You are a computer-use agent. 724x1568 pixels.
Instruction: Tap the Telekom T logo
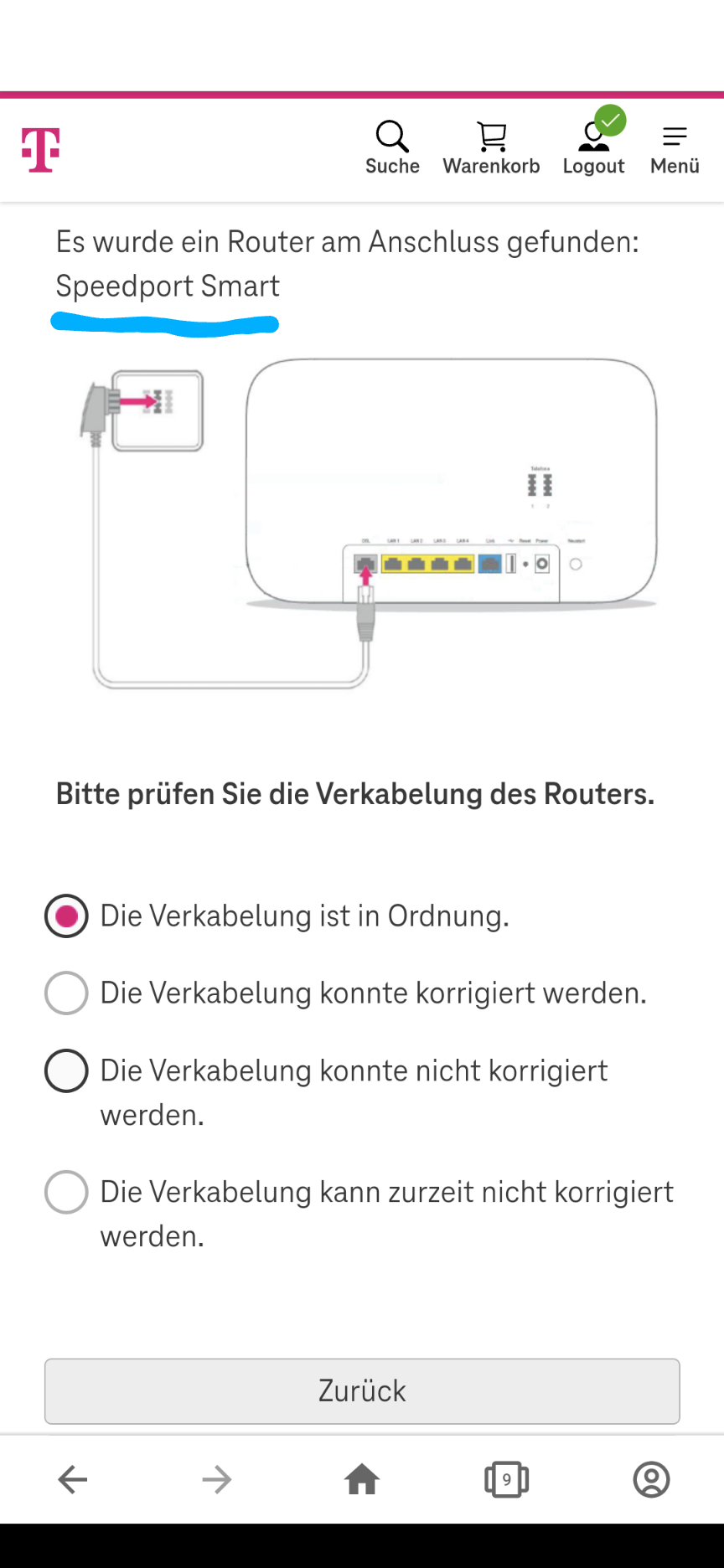pos(41,150)
